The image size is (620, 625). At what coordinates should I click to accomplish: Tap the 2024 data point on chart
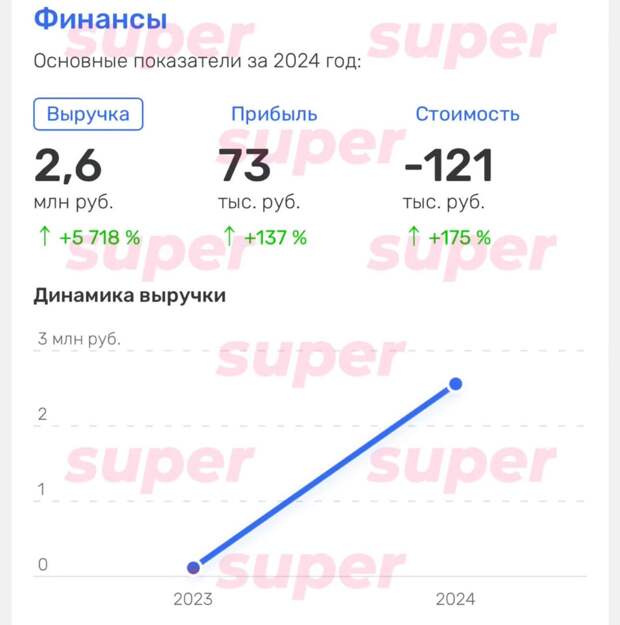[456, 384]
